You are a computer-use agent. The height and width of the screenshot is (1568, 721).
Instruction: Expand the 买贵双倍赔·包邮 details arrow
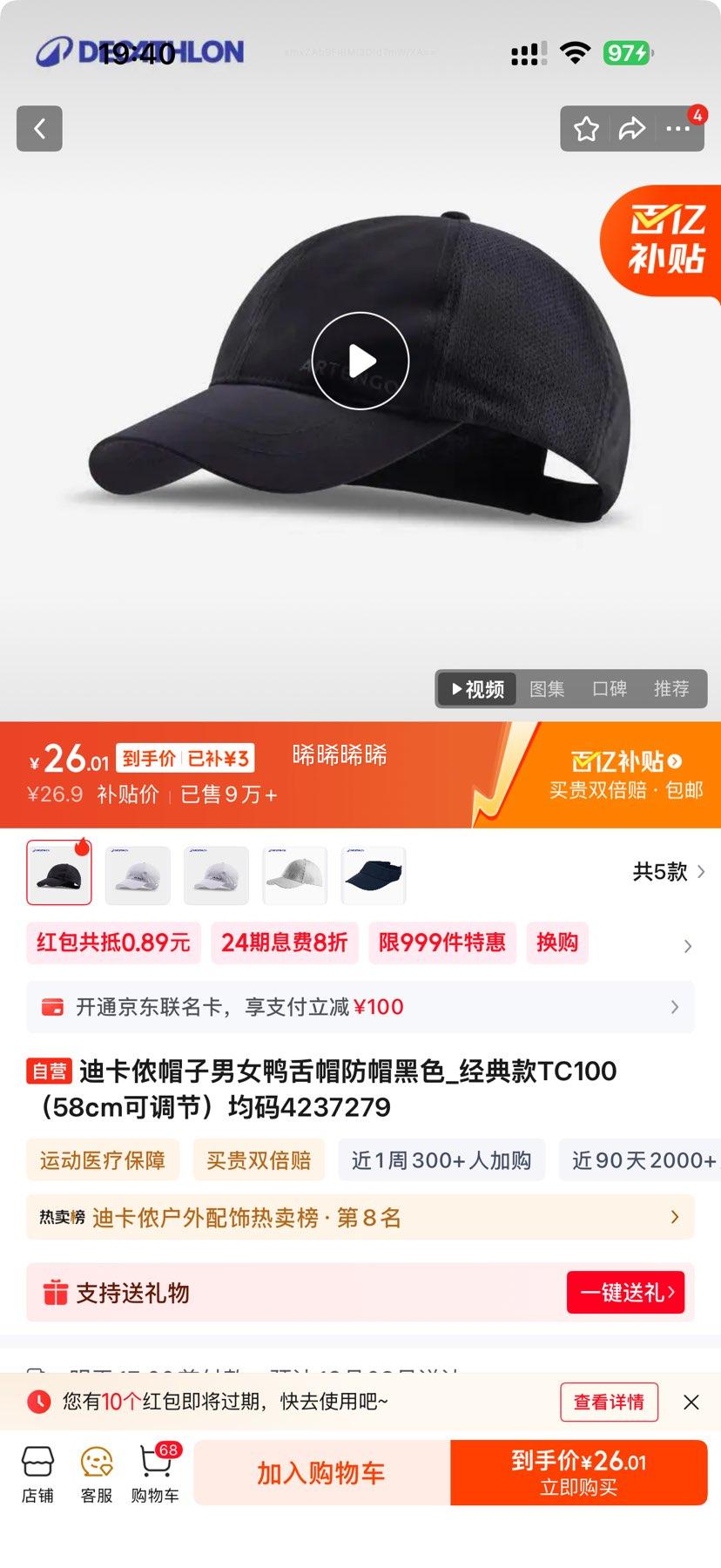[677, 760]
